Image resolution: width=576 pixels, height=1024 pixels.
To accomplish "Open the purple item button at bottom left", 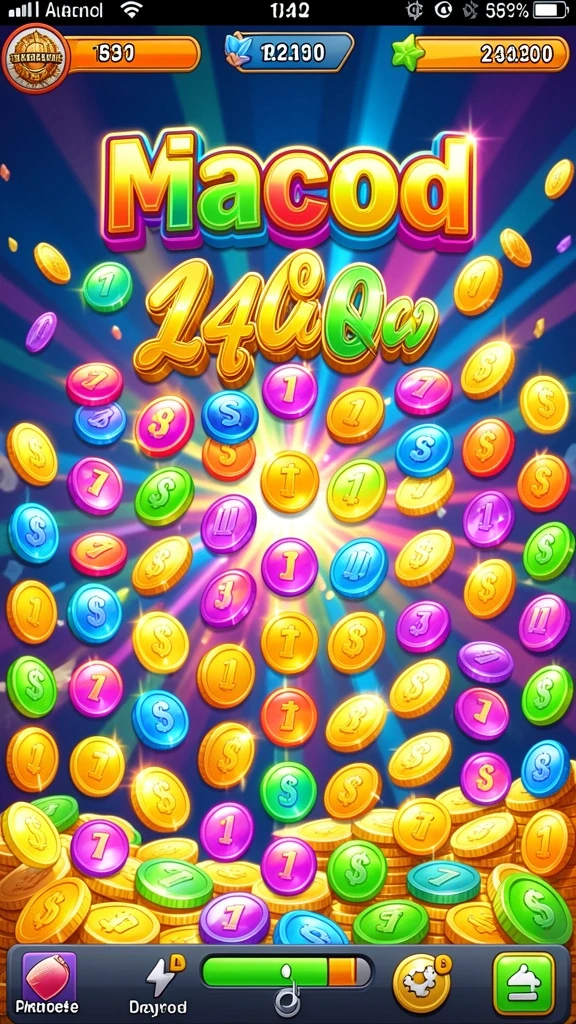I will [49, 977].
